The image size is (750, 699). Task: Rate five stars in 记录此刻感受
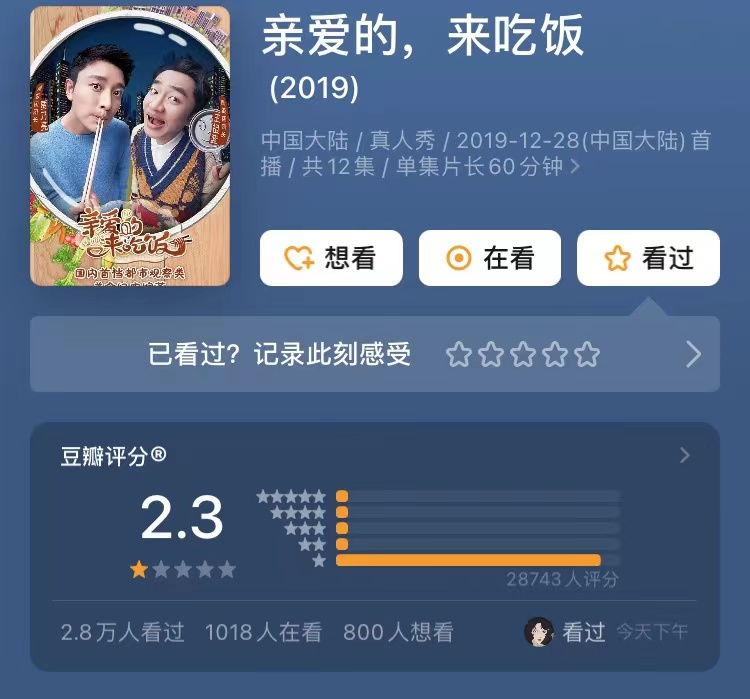click(588, 354)
